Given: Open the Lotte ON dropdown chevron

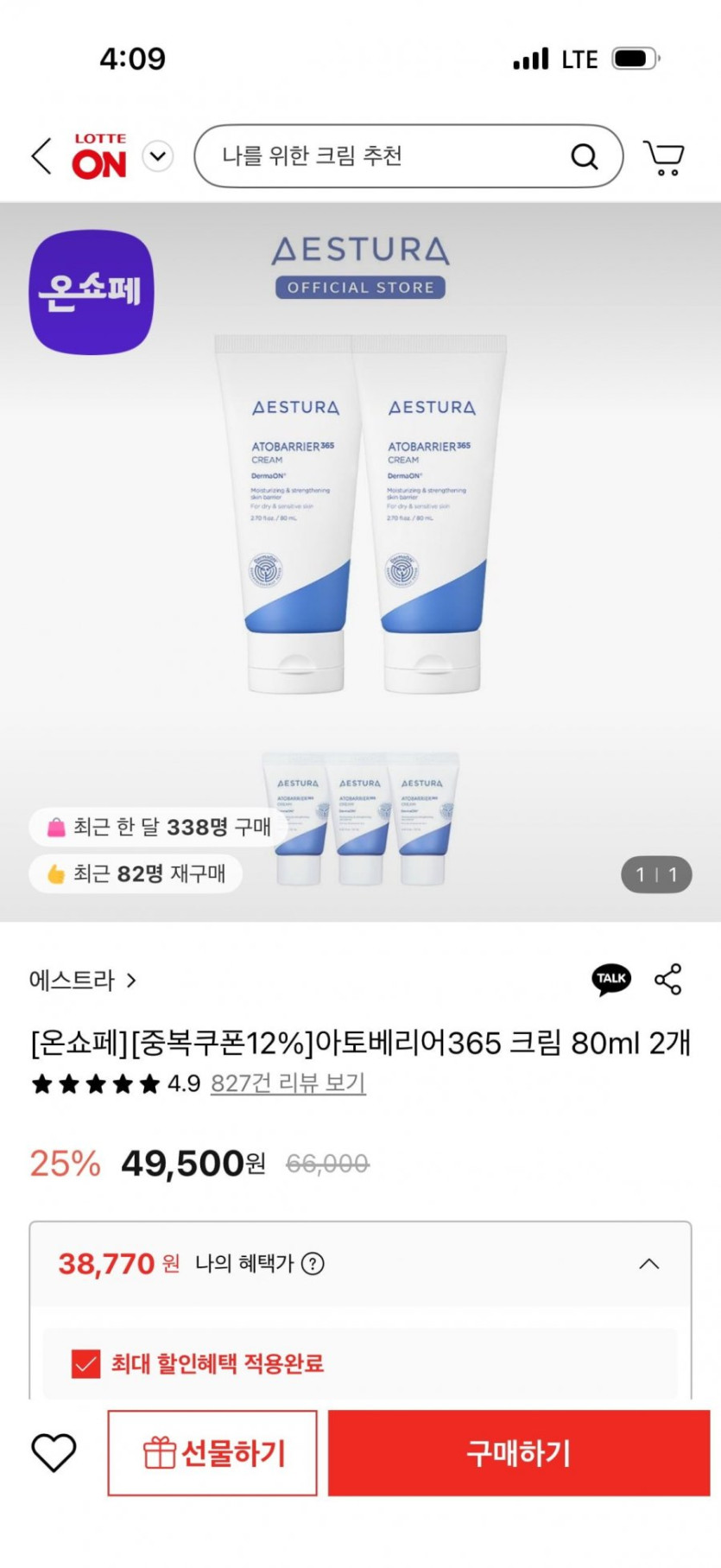Looking at the screenshot, I should click(x=157, y=156).
